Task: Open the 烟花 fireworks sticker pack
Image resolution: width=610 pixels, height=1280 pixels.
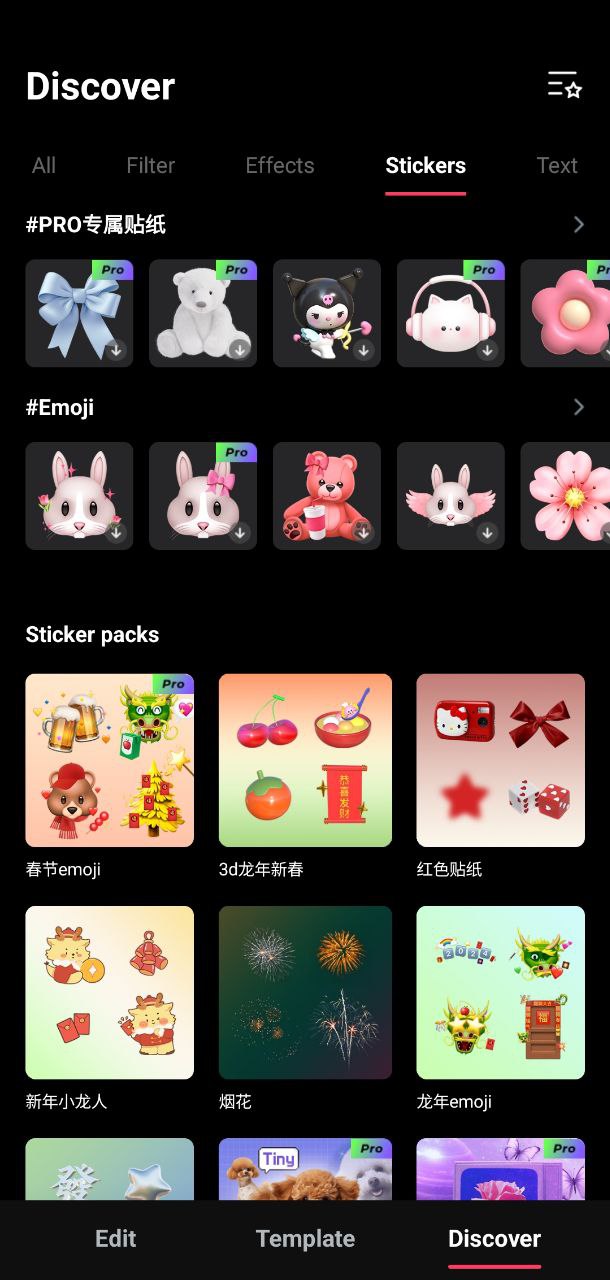Action: (x=305, y=992)
